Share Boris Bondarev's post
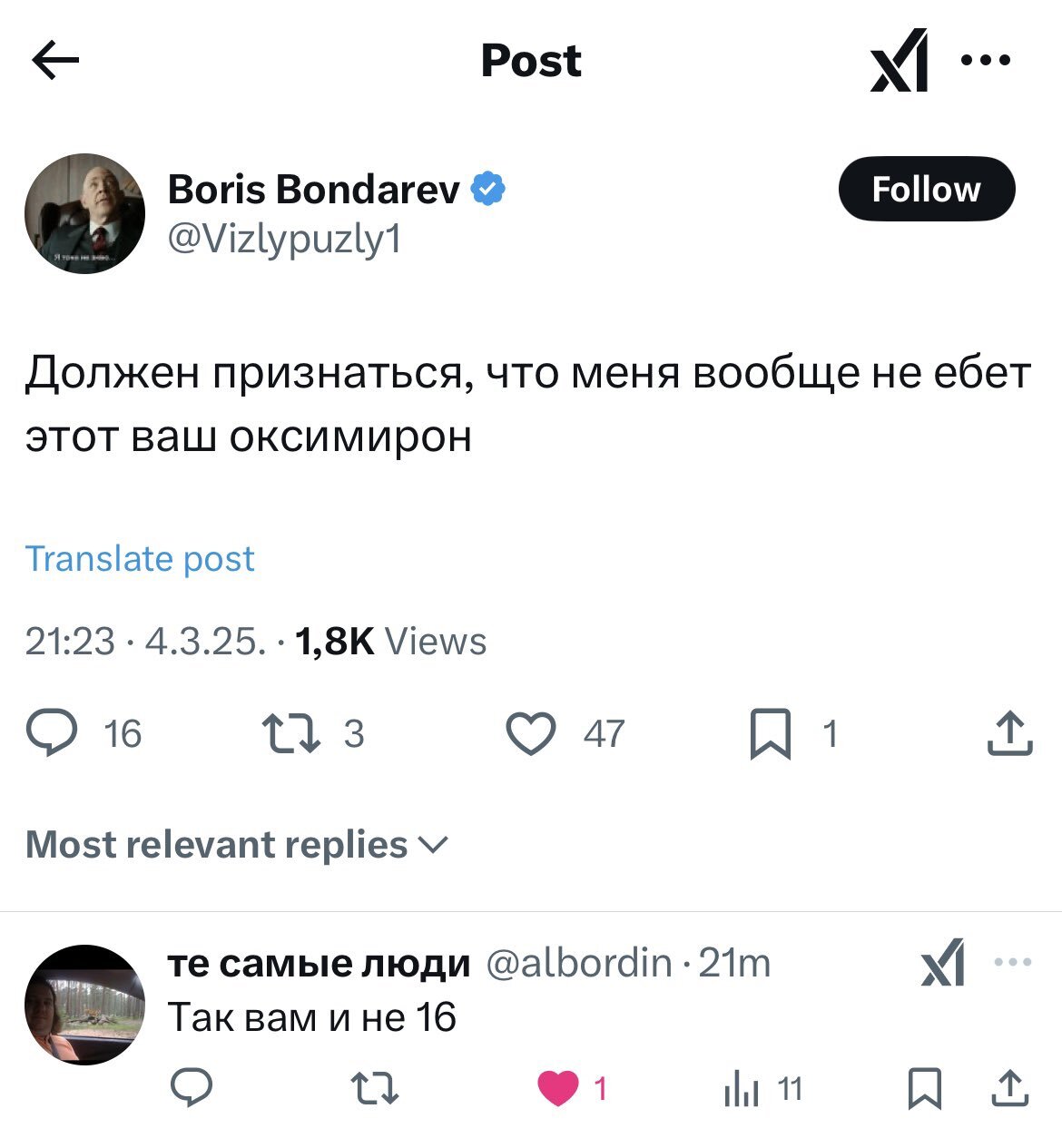The image size is (1062, 1148). (x=1009, y=733)
